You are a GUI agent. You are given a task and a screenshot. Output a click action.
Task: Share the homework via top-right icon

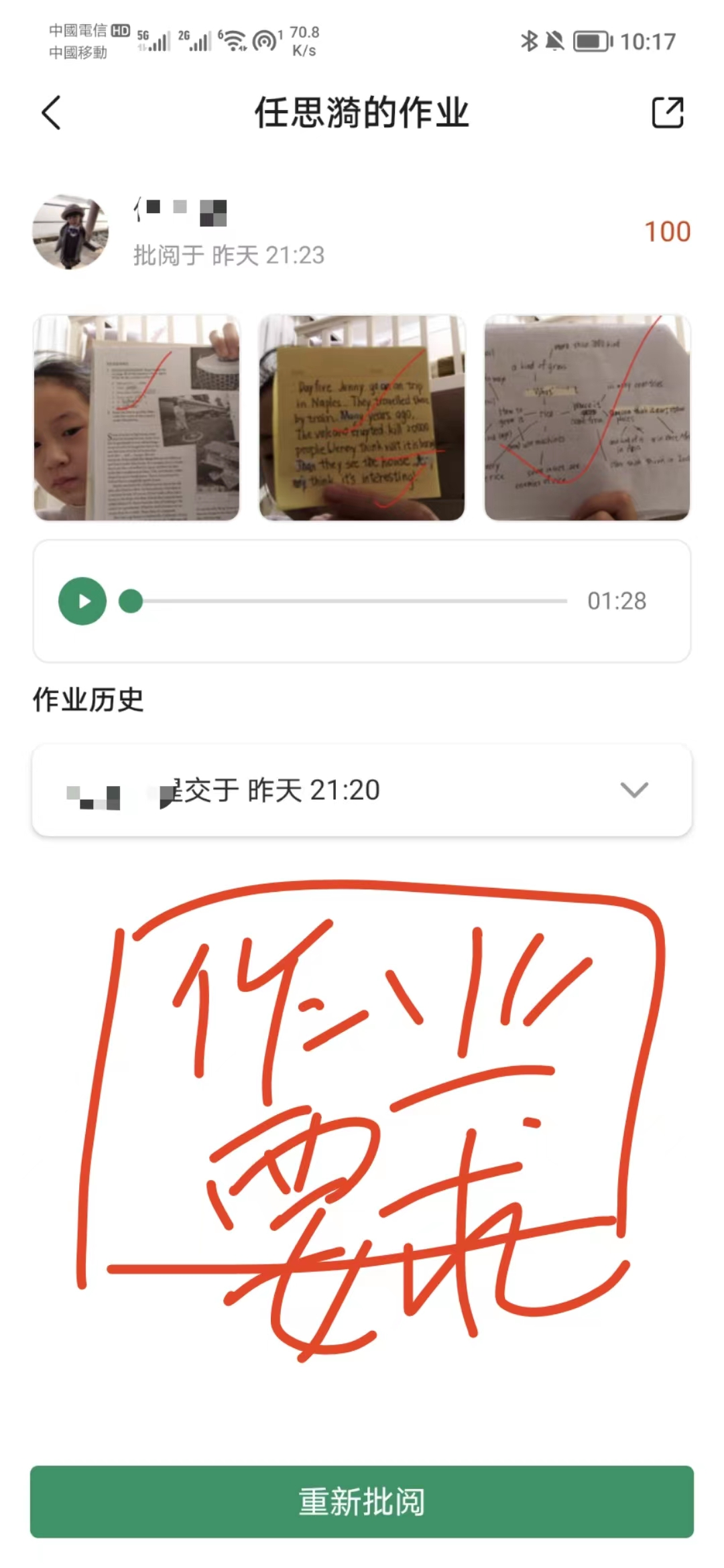coord(668,112)
